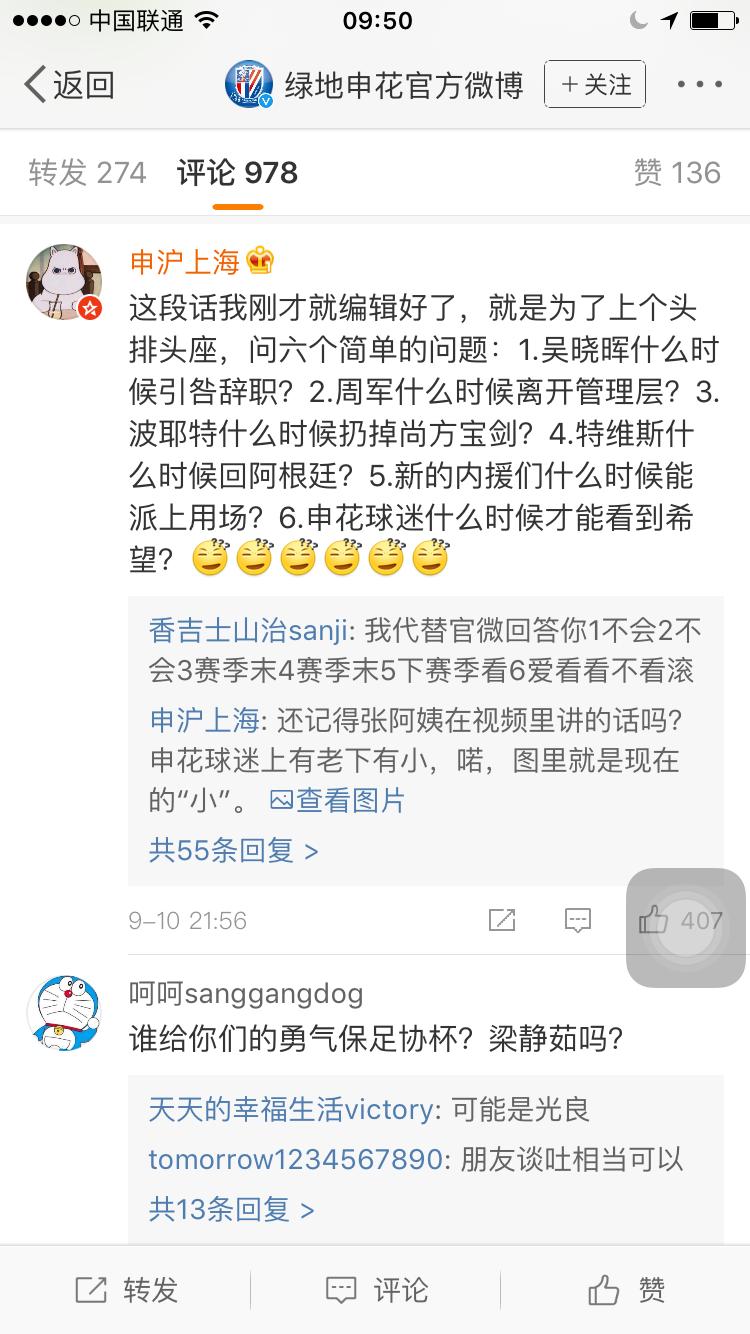Repost 申沪上海's comment with the share icon
Screen dimensions: 750x1334
pos(502,920)
